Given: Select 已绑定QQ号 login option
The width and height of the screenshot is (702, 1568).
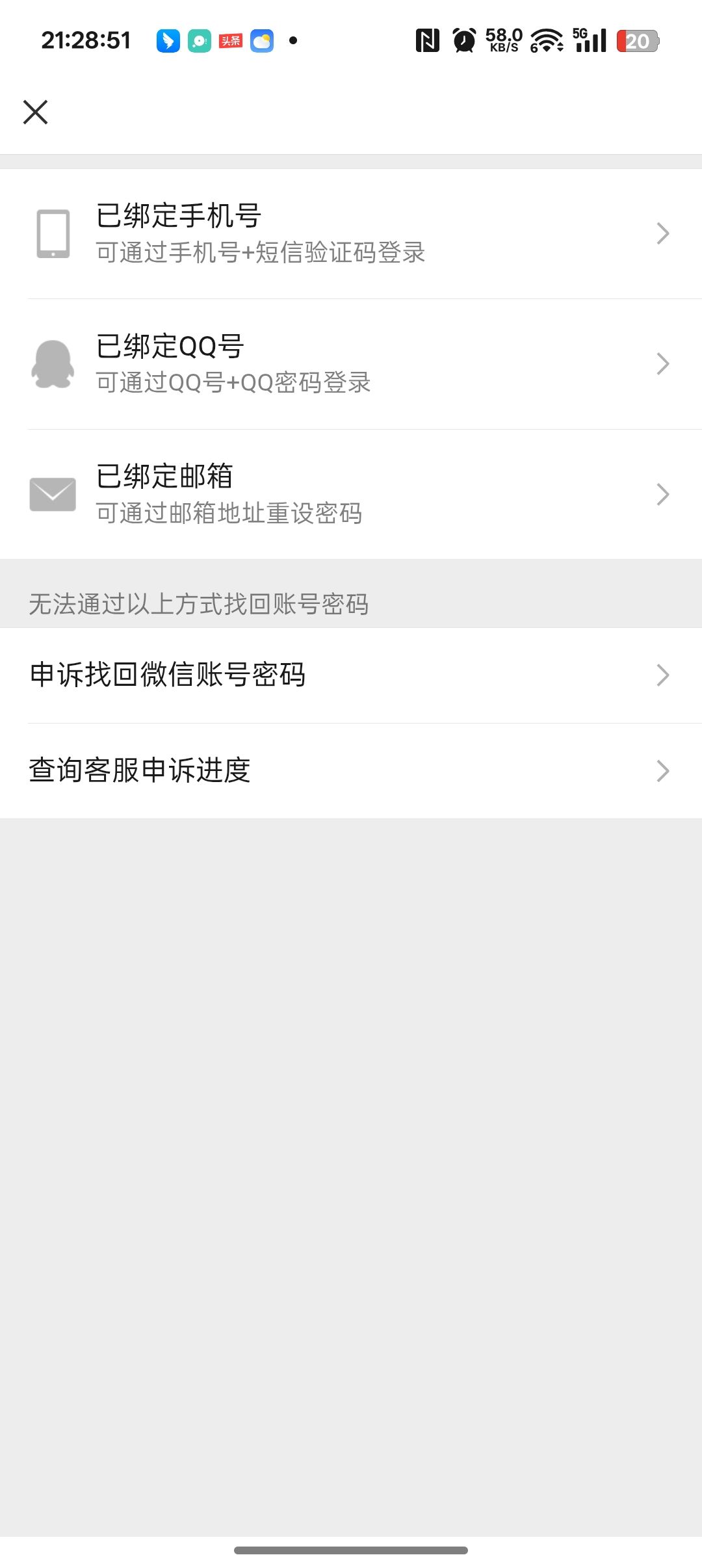Looking at the screenshot, I should click(351, 363).
